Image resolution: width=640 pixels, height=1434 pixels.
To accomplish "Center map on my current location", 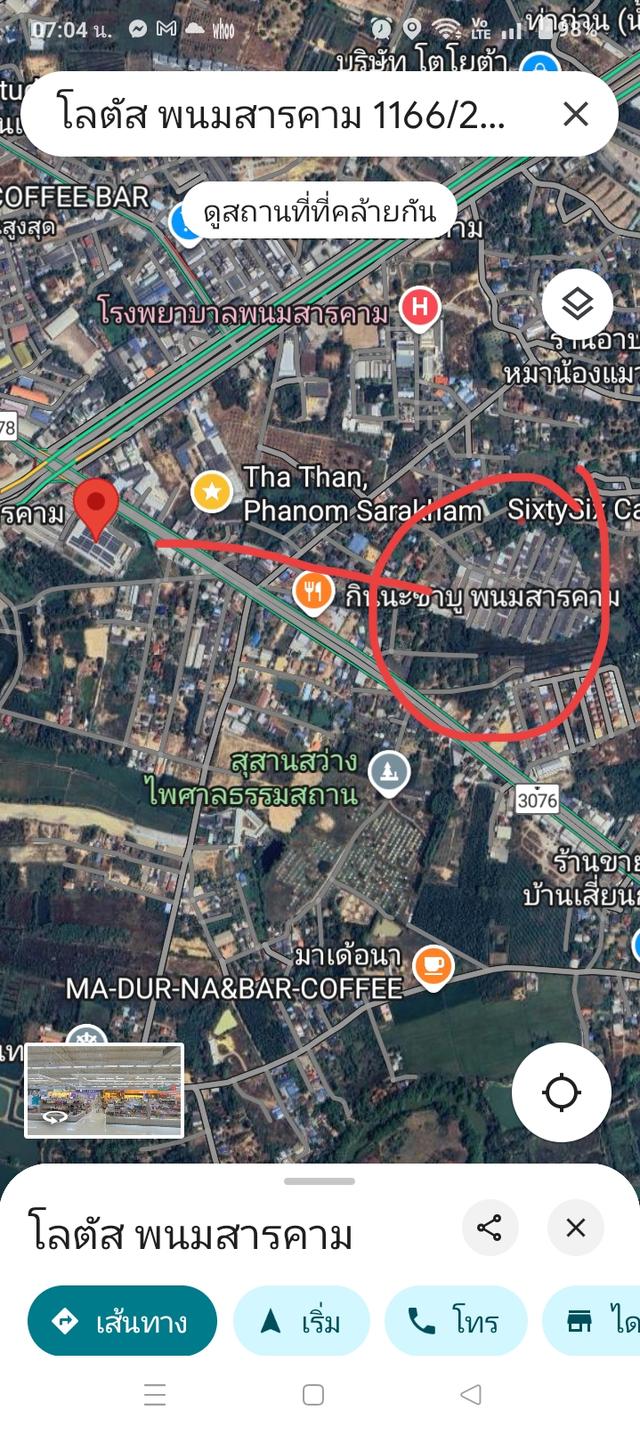I will (x=561, y=1092).
